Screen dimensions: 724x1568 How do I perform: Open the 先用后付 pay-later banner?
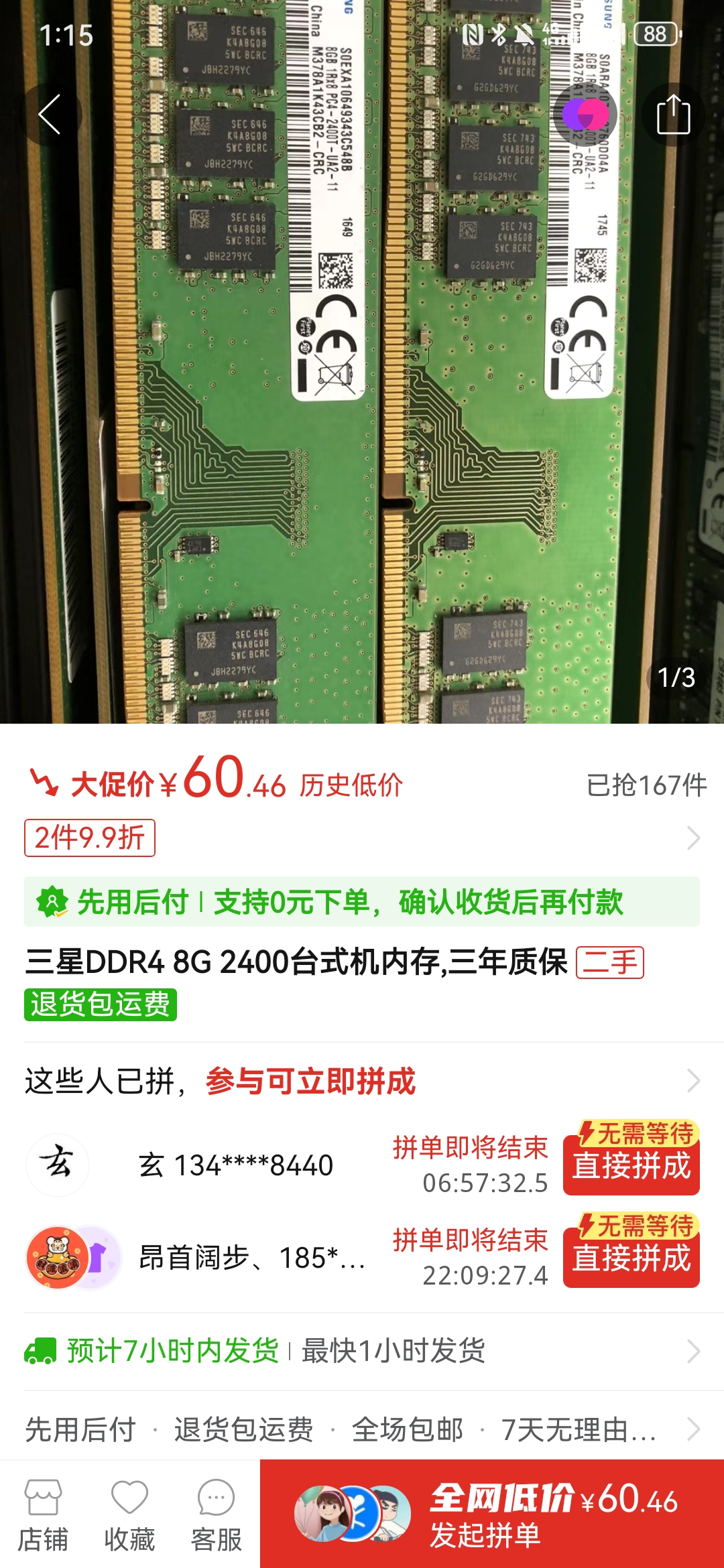coord(362,902)
